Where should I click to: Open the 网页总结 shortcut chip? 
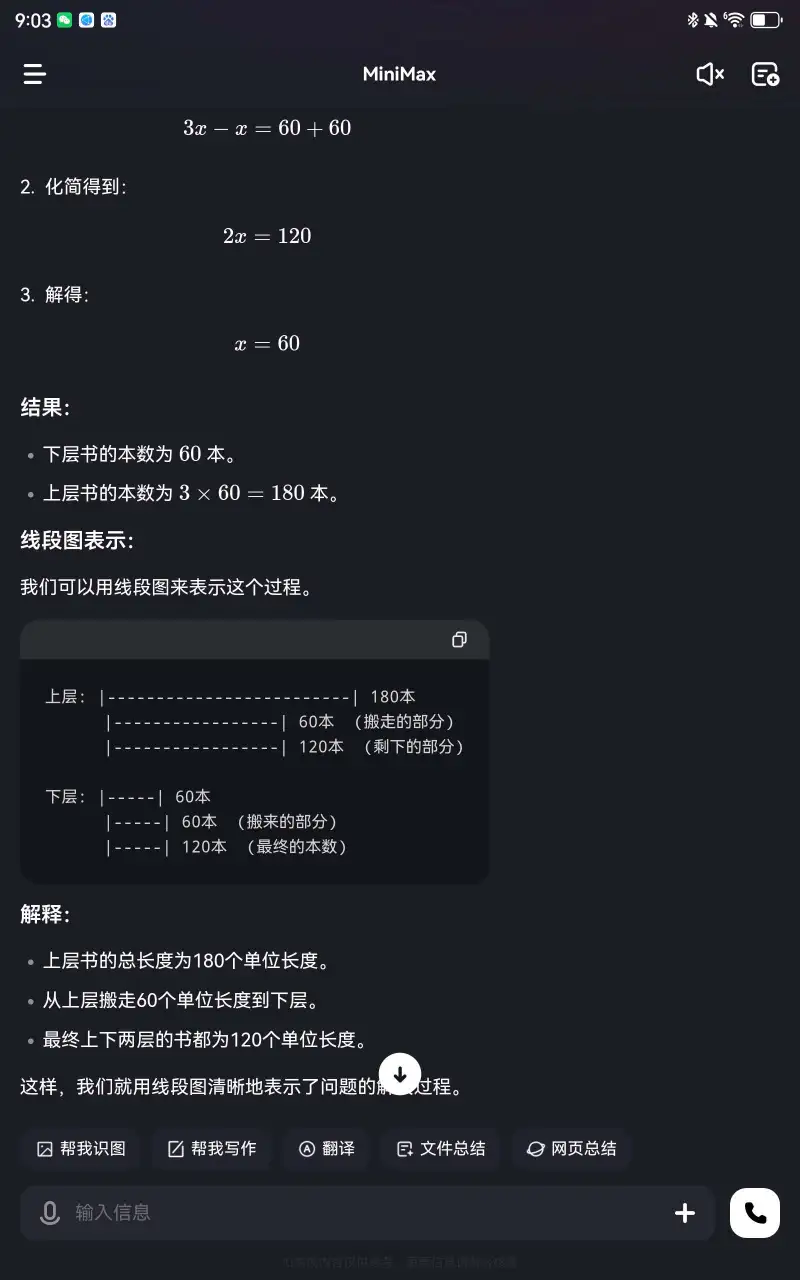571,1149
